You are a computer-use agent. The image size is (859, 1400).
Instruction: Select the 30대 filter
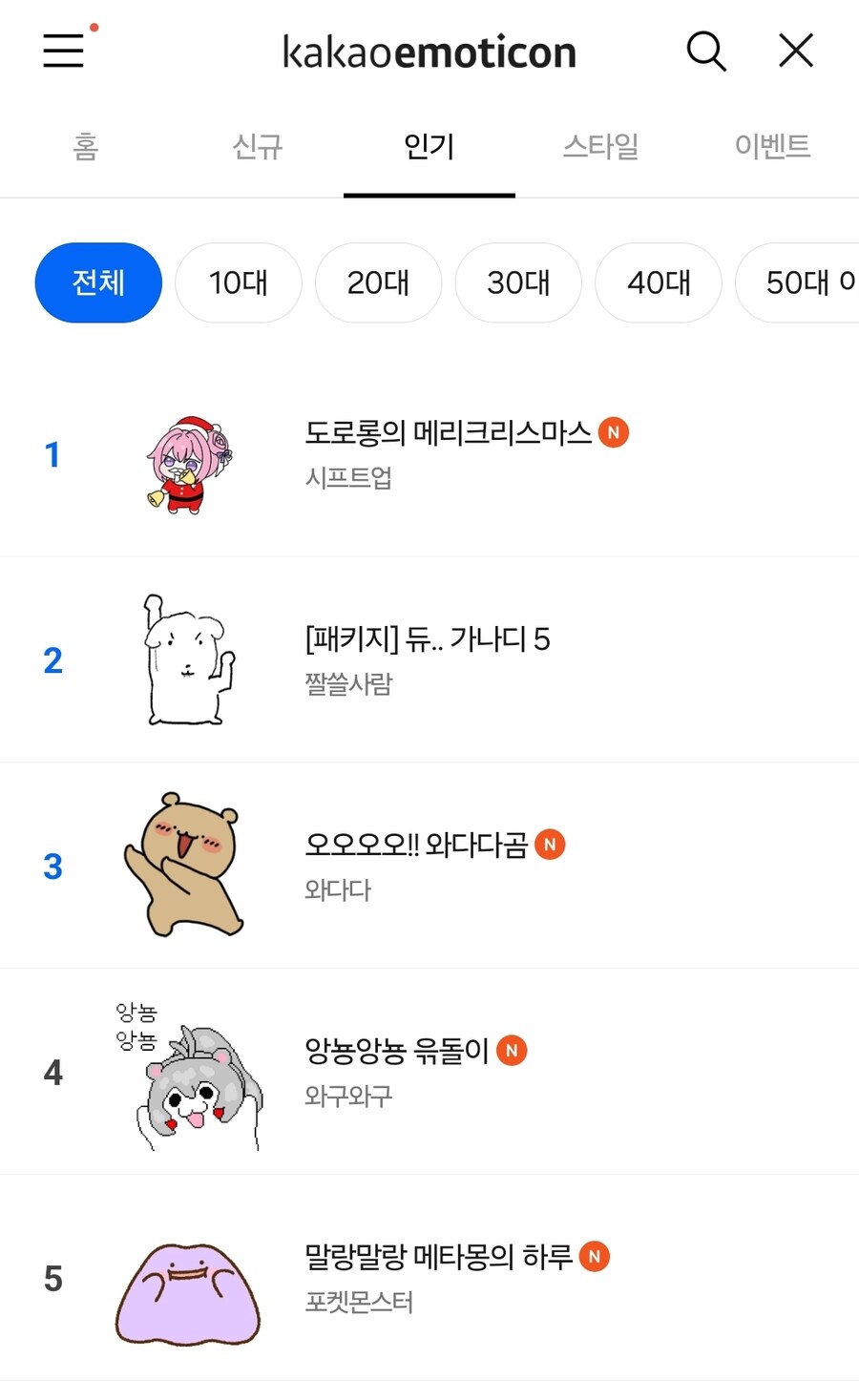[518, 282]
